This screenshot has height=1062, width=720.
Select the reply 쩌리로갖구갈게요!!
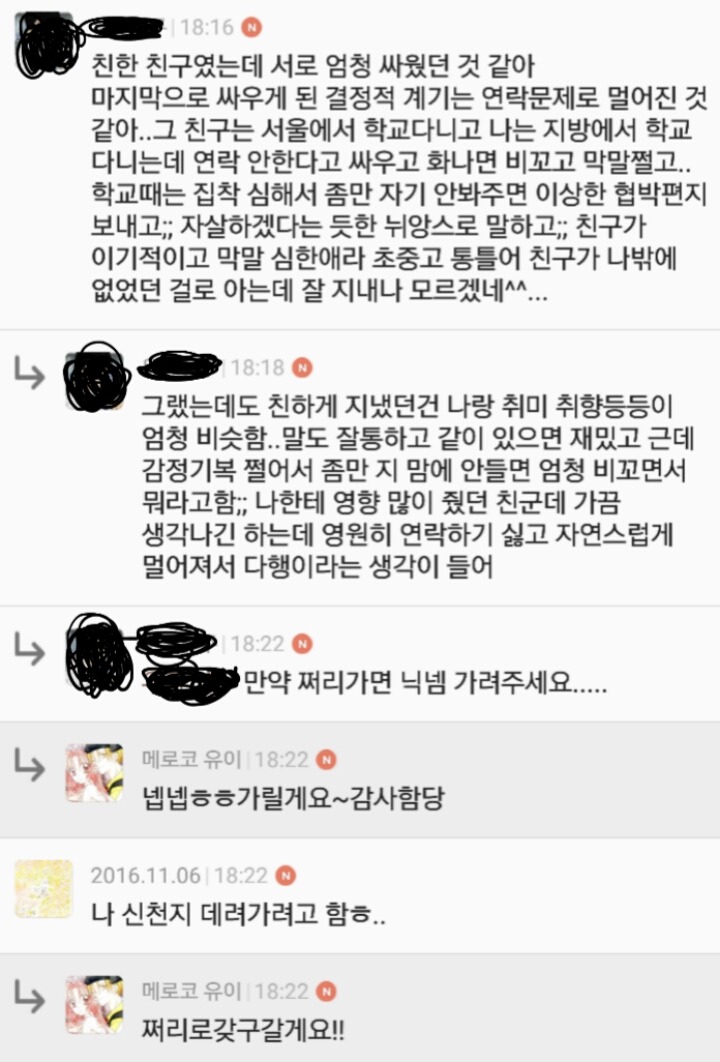[x=243, y=1028]
